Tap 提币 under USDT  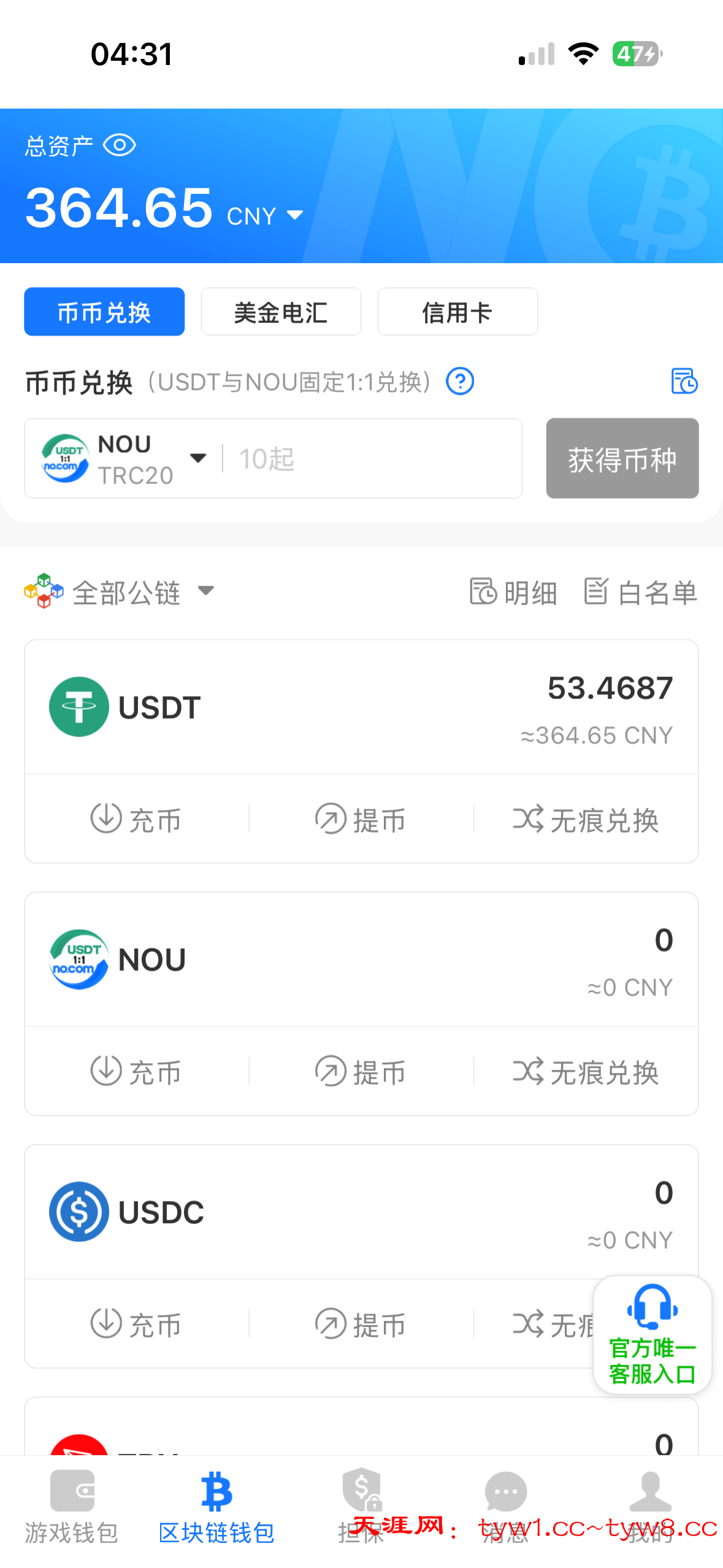[x=361, y=819]
